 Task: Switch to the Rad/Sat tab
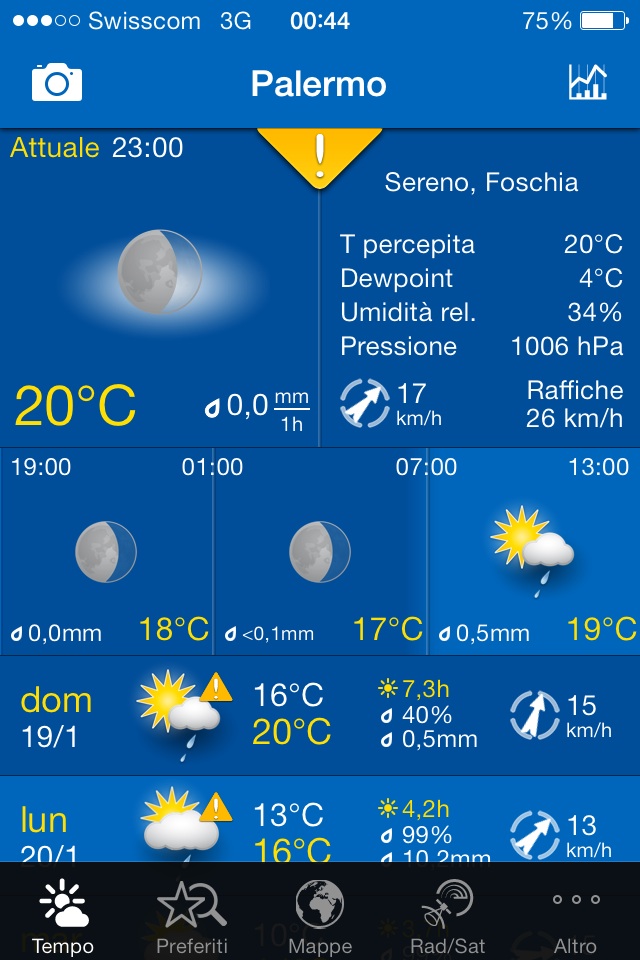(x=447, y=916)
